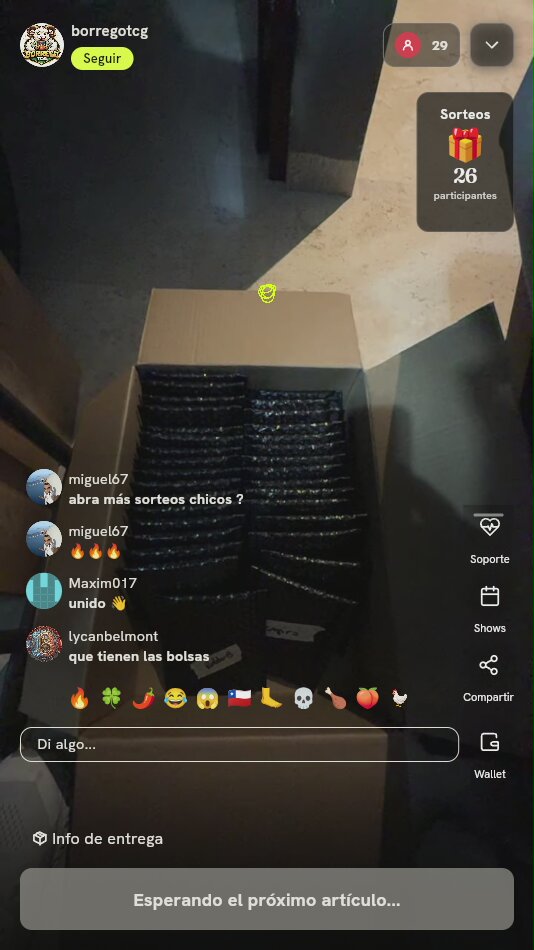The width and height of the screenshot is (534, 950).
Task: Send the peach emoji reaction
Action: 367,698
